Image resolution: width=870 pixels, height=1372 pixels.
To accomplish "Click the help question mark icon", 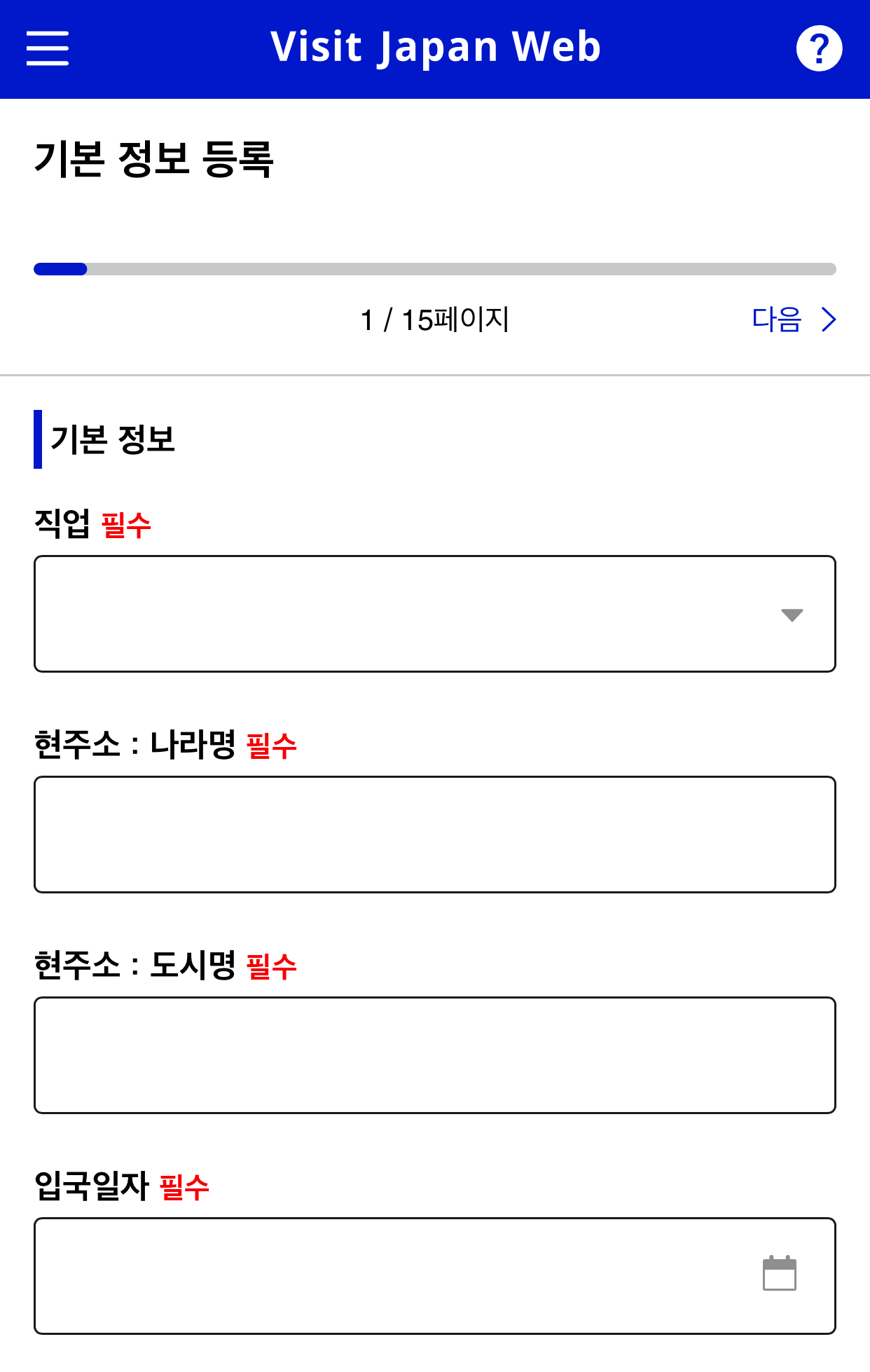I will coord(820,47).
